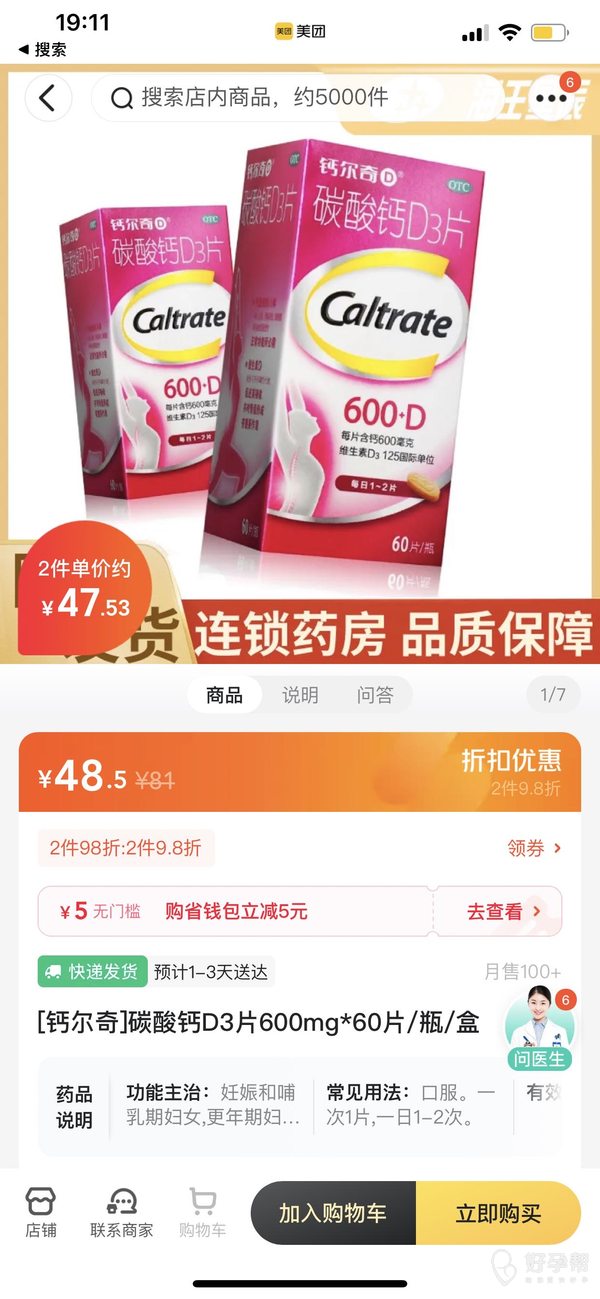Open the 药品说明 details card
This screenshot has height=1299, width=600.
pyautogui.click(x=300, y=1106)
